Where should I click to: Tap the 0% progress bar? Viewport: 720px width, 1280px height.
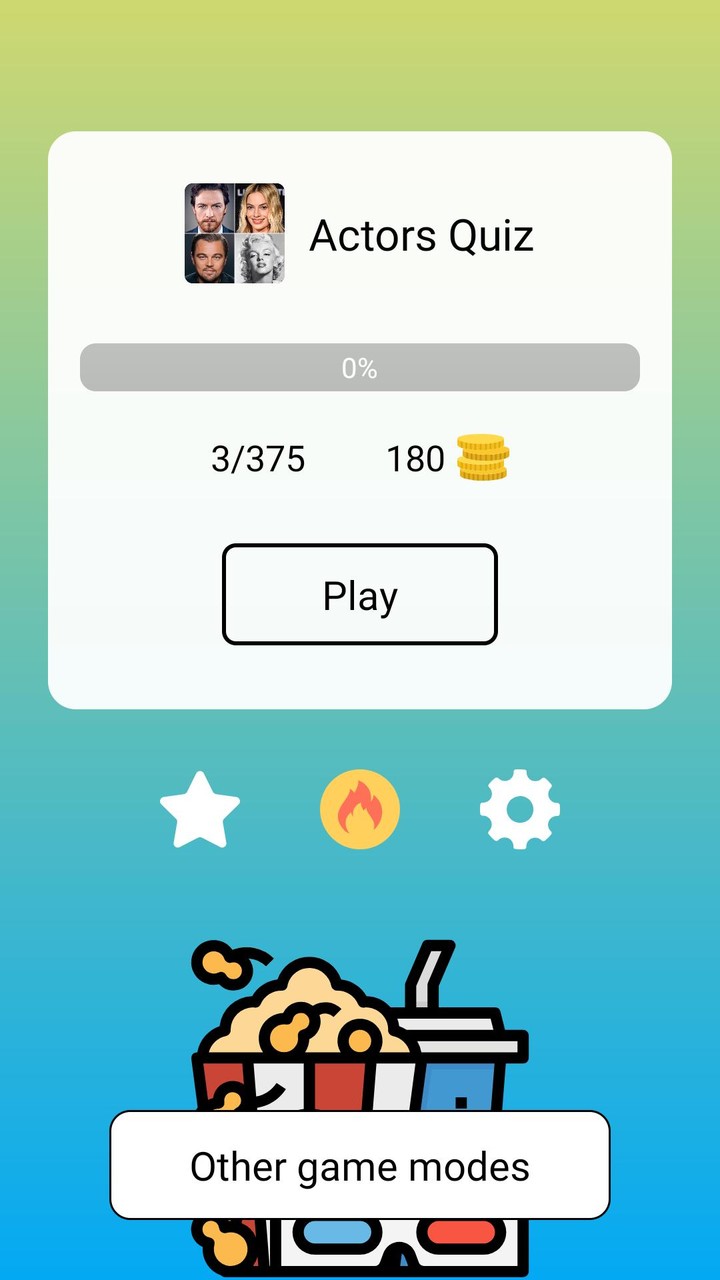pyautogui.click(x=359, y=367)
